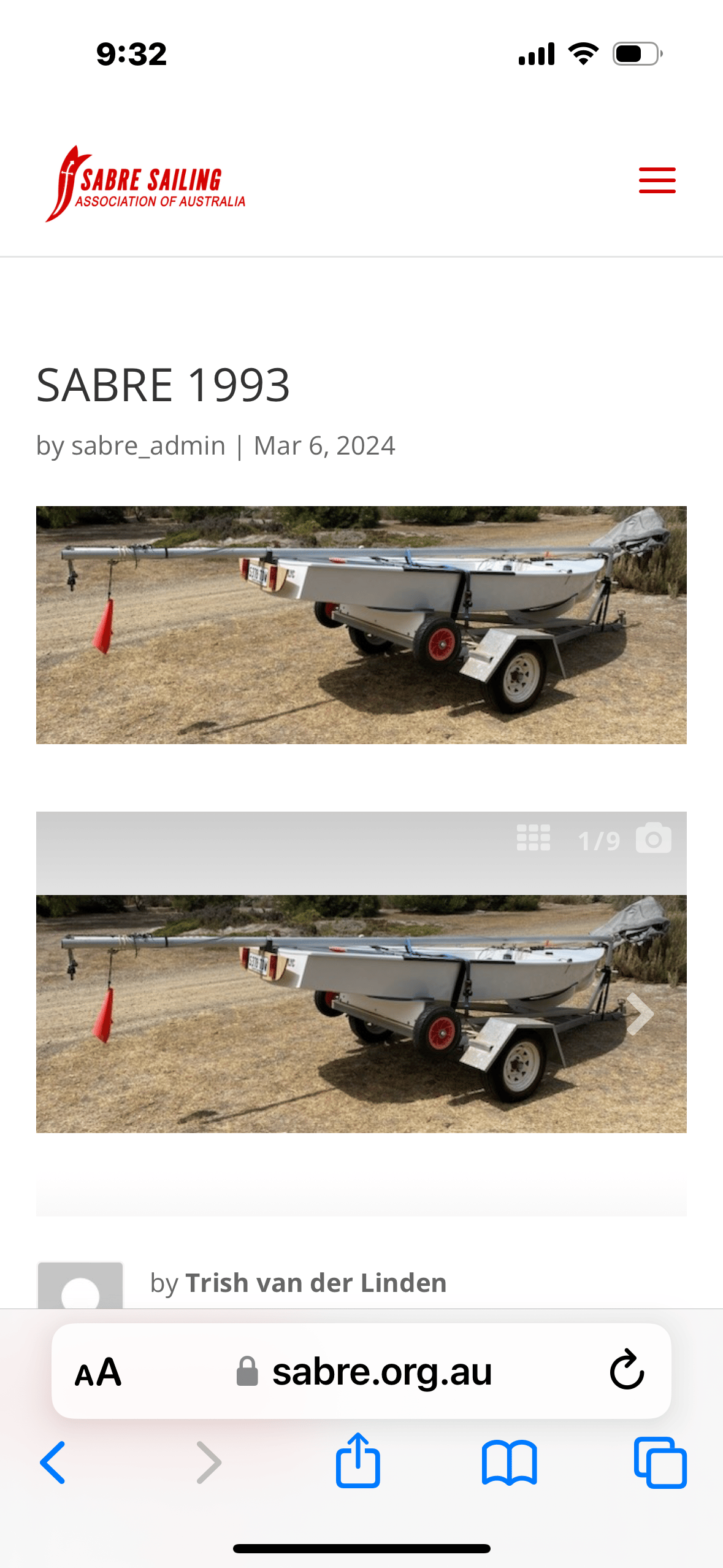Reload the page
Image resolution: width=723 pixels, height=1568 pixels.
[627, 1370]
